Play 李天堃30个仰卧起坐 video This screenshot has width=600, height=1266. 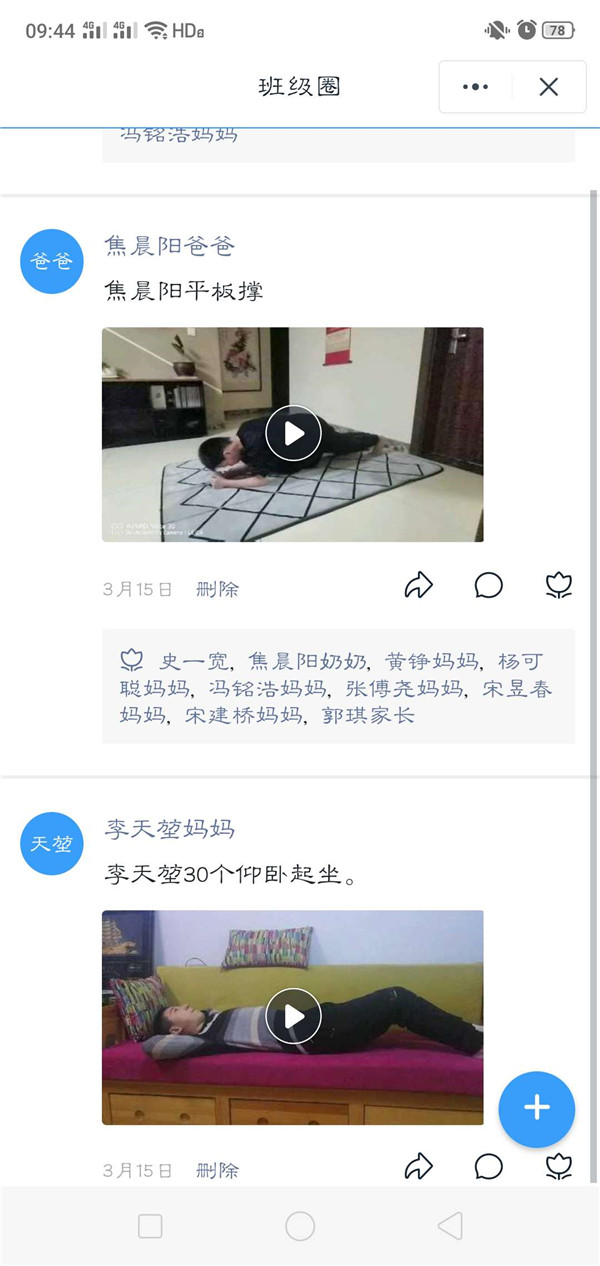coord(293,1016)
